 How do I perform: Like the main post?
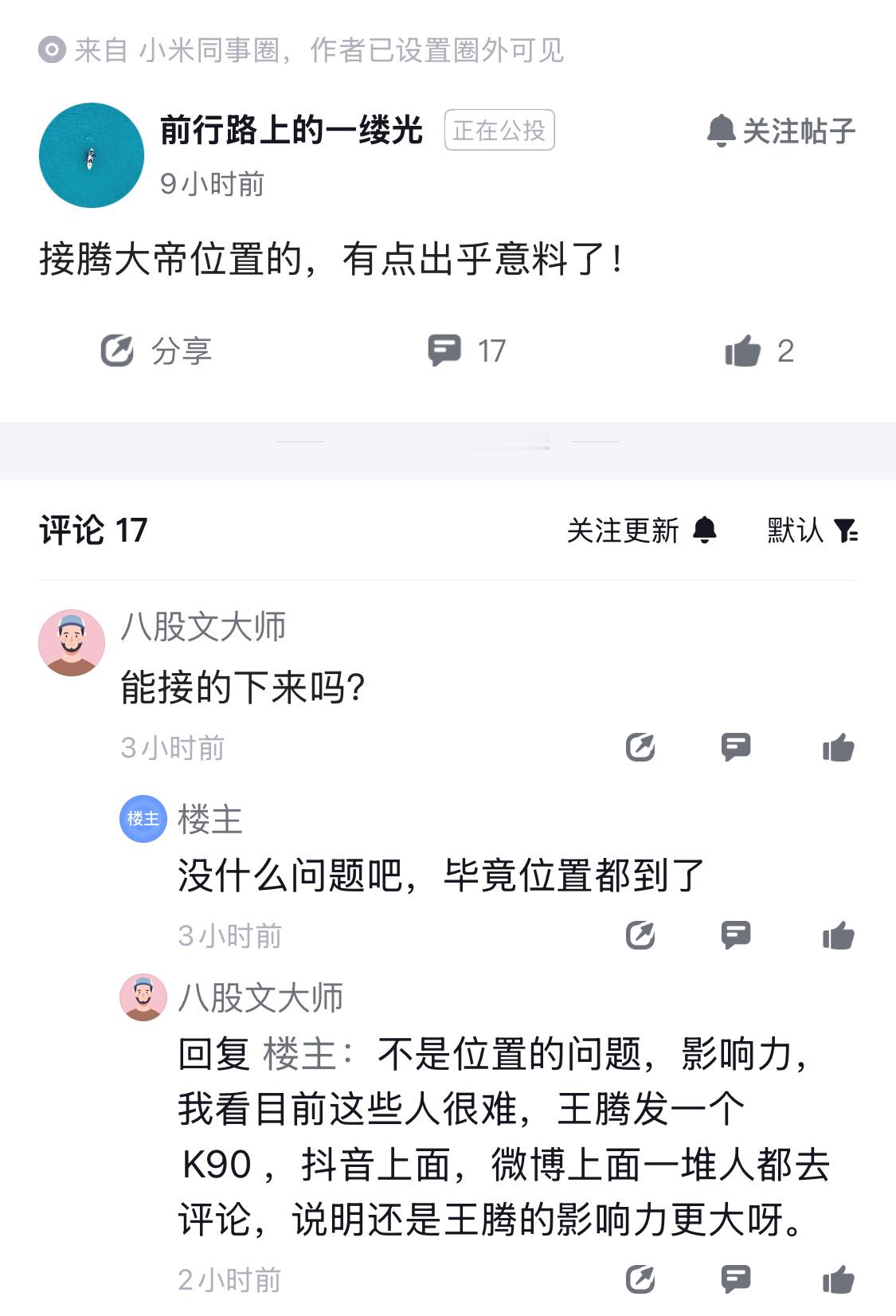pos(758,351)
